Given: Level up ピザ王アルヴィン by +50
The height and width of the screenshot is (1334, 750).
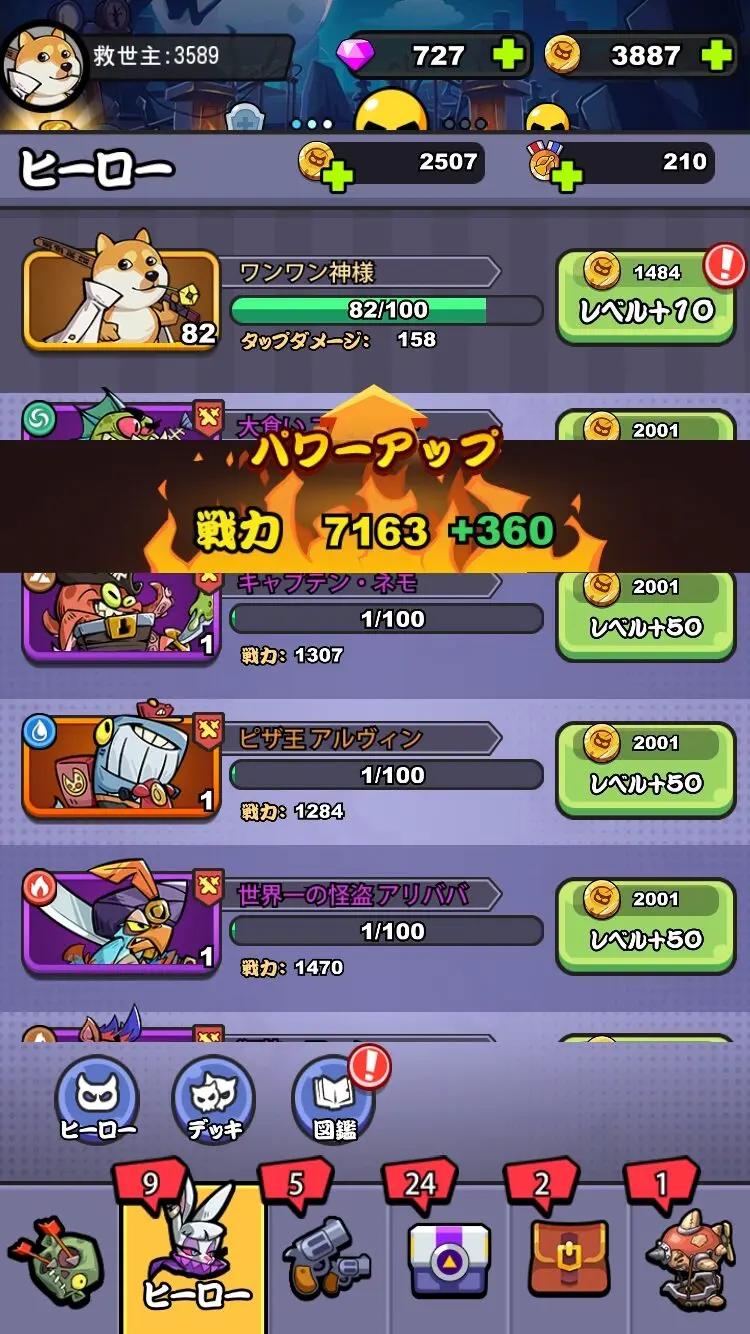Looking at the screenshot, I should point(646,770).
